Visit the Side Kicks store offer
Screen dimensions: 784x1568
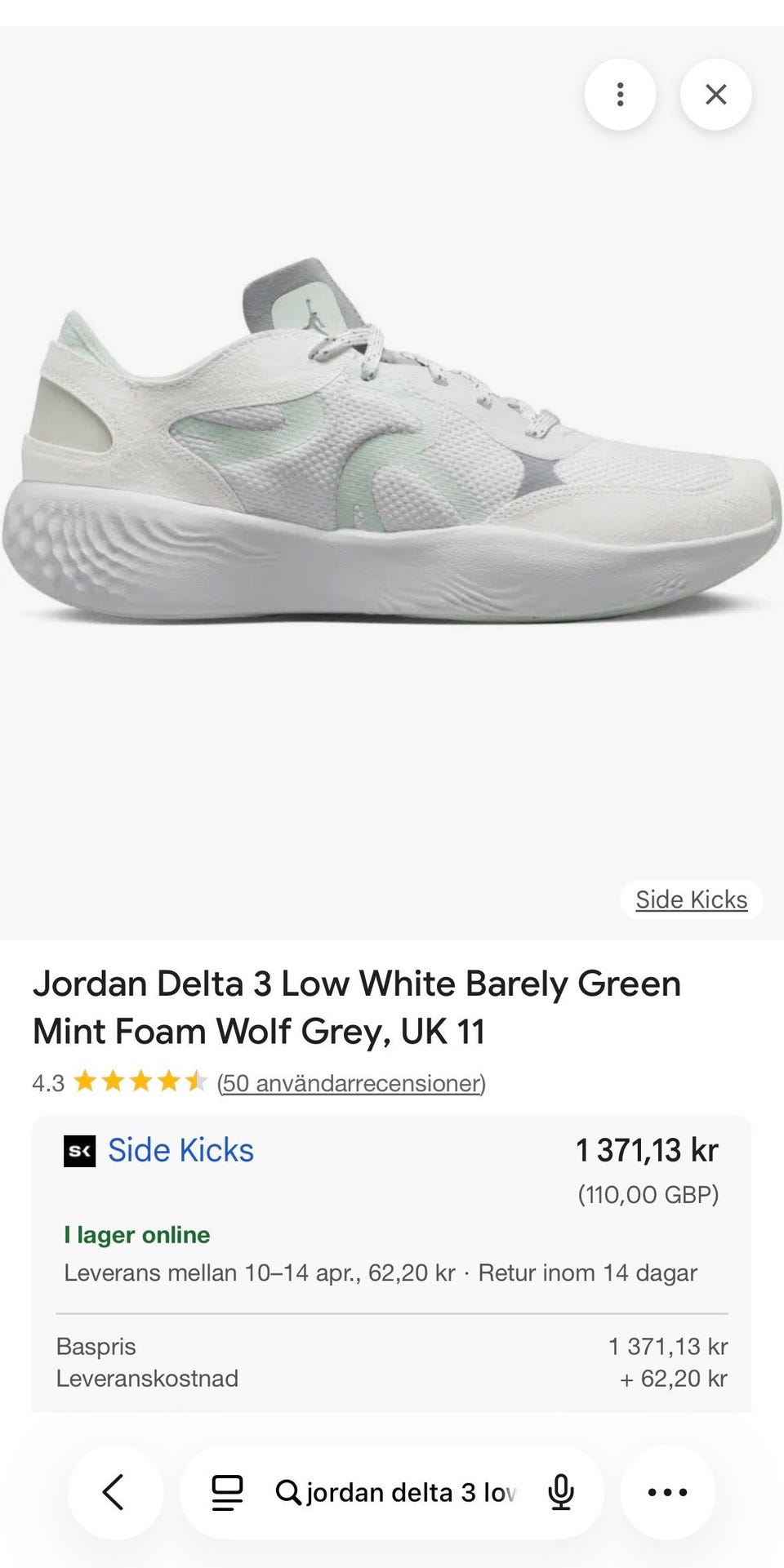[x=180, y=1151]
